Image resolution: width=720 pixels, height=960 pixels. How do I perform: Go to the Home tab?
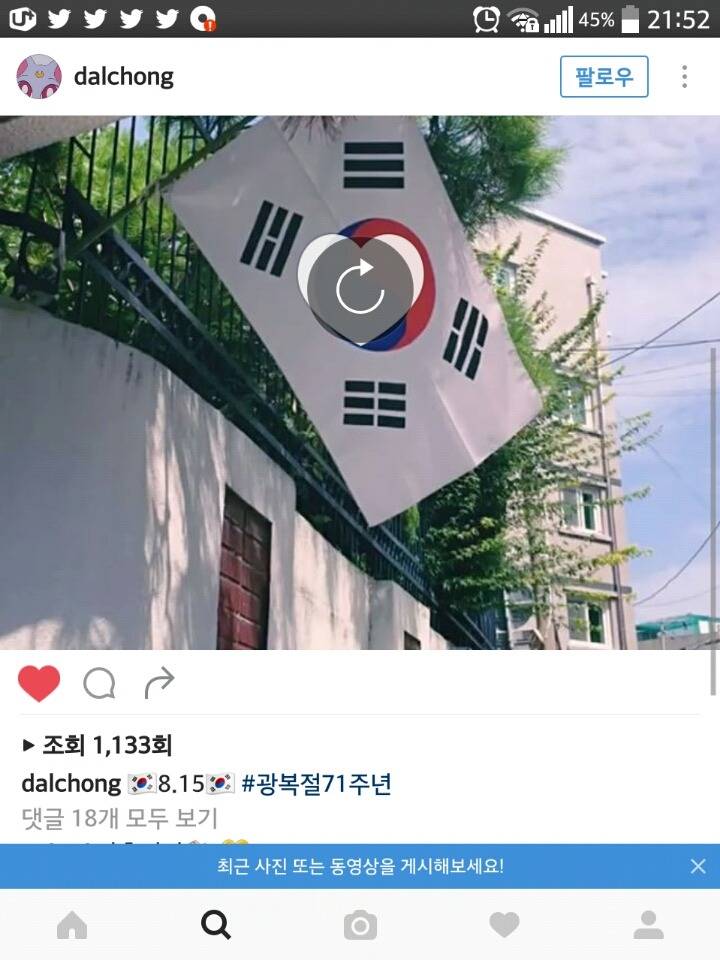click(72, 925)
